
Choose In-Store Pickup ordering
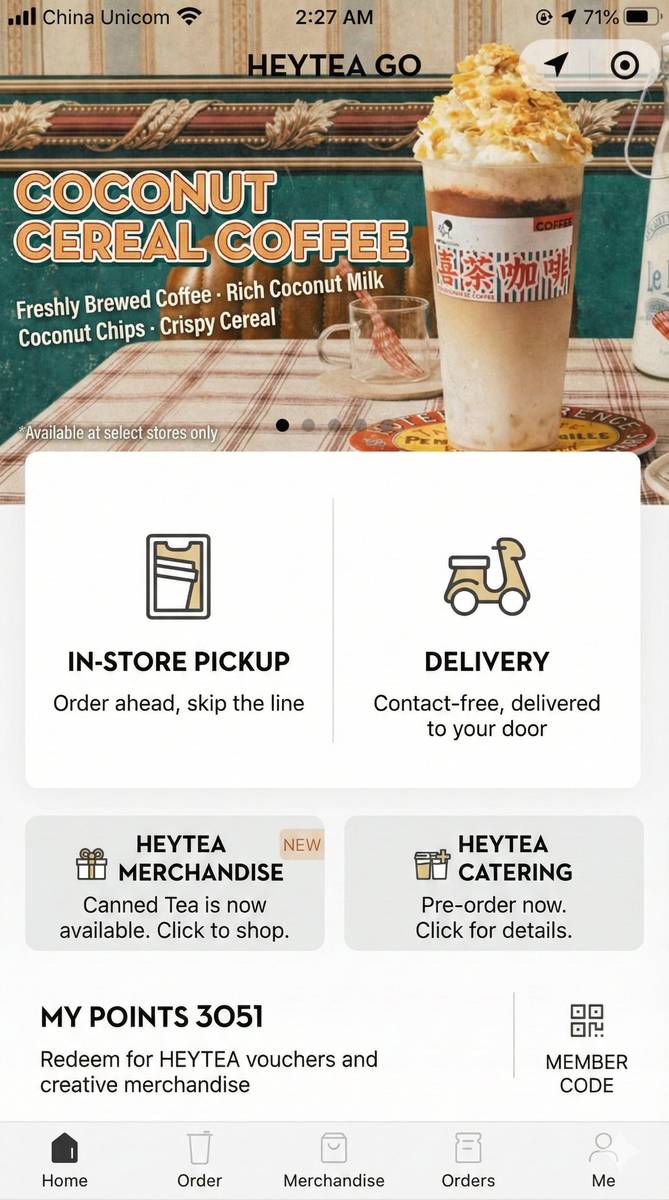pyautogui.click(x=179, y=620)
